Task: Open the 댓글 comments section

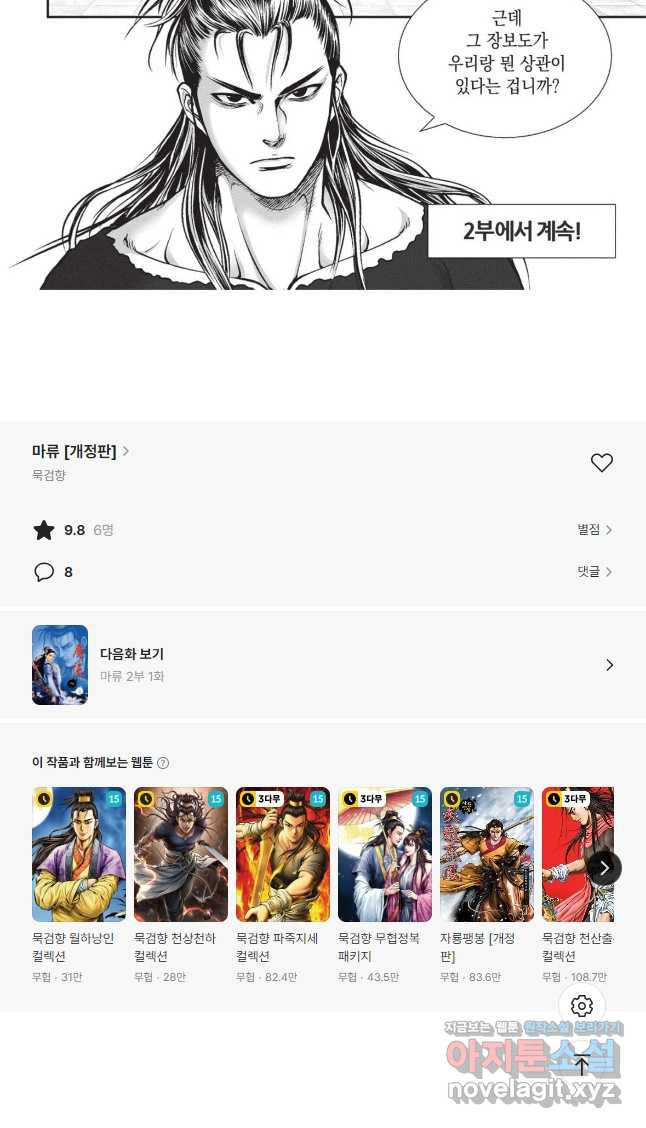Action: 594,572
